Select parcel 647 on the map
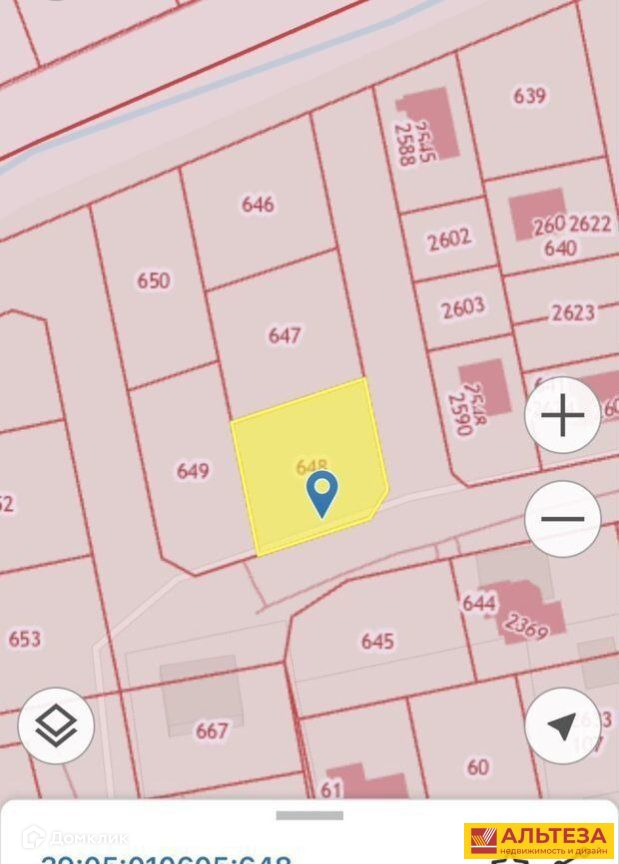The image size is (619, 864). [x=285, y=335]
